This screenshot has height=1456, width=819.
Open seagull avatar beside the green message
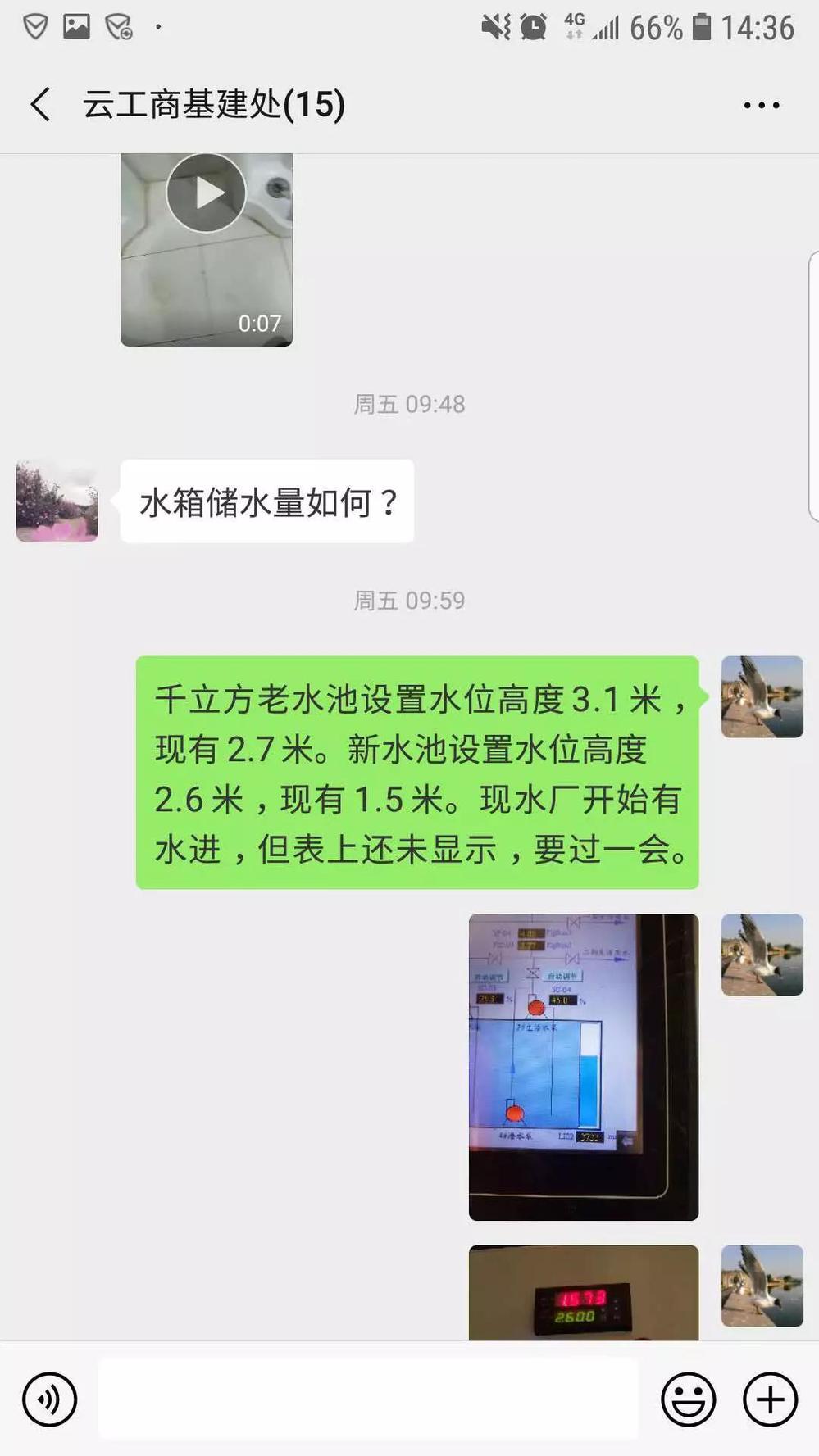click(762, 696)
